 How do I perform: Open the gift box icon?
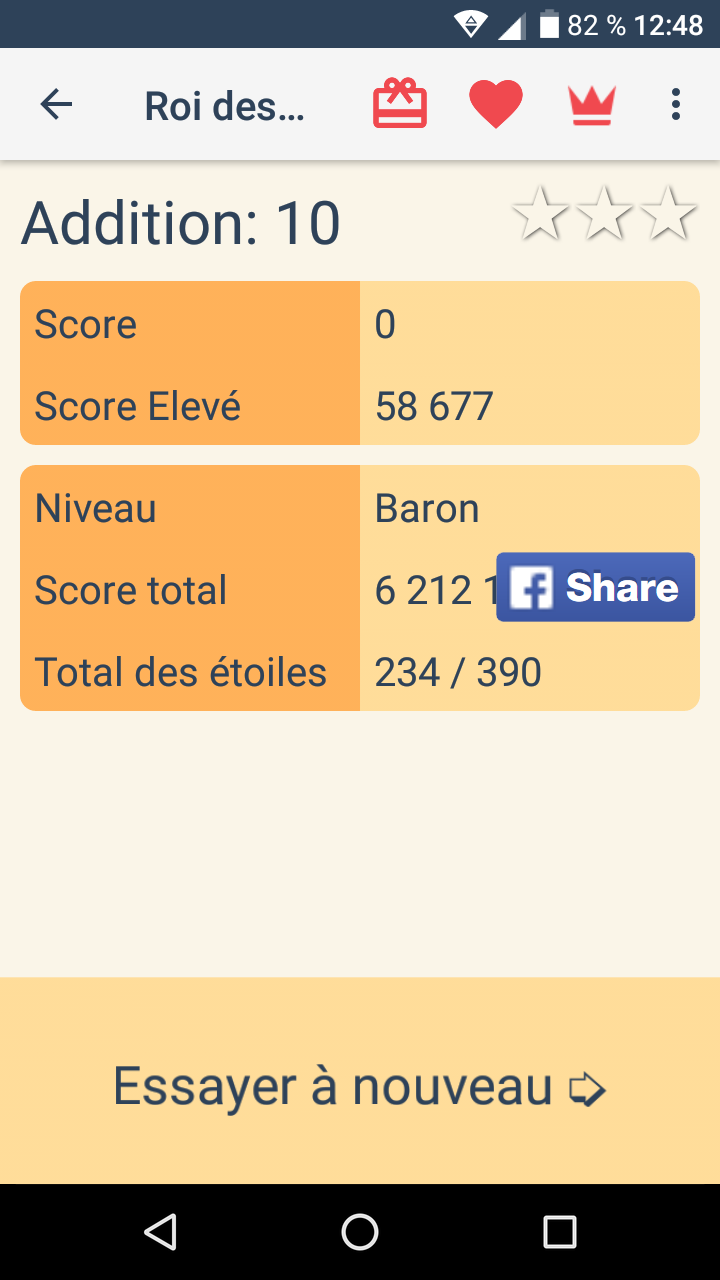[400, 104]
